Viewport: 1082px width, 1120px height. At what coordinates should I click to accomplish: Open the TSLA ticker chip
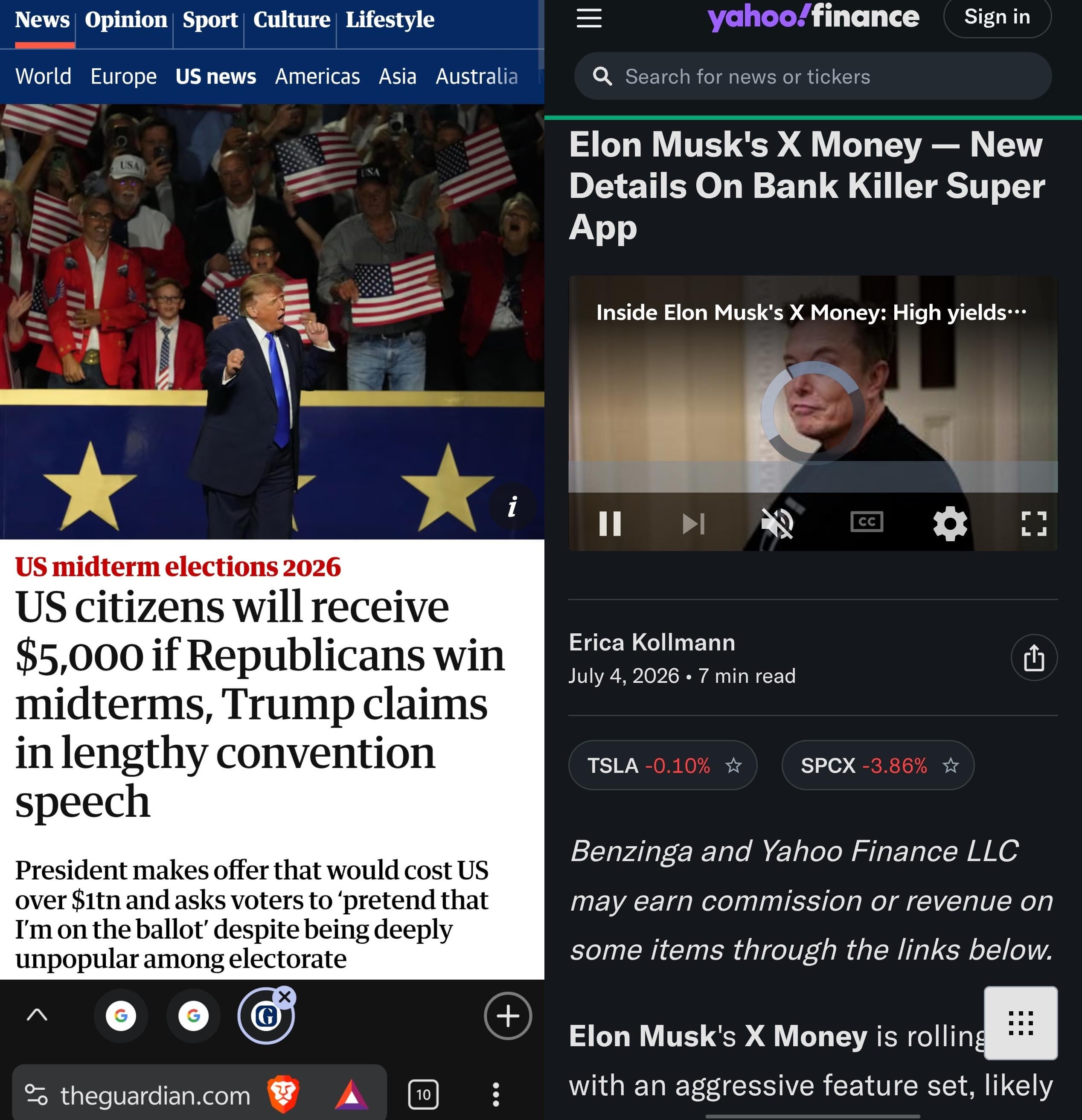[663, 765]
